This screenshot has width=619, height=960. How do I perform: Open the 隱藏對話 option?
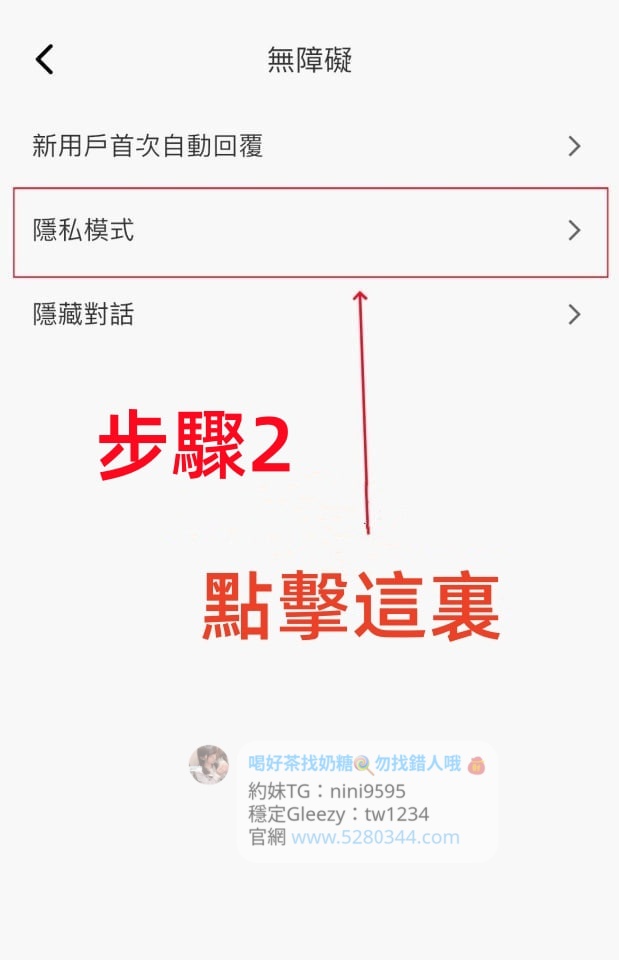coord(308,315)
